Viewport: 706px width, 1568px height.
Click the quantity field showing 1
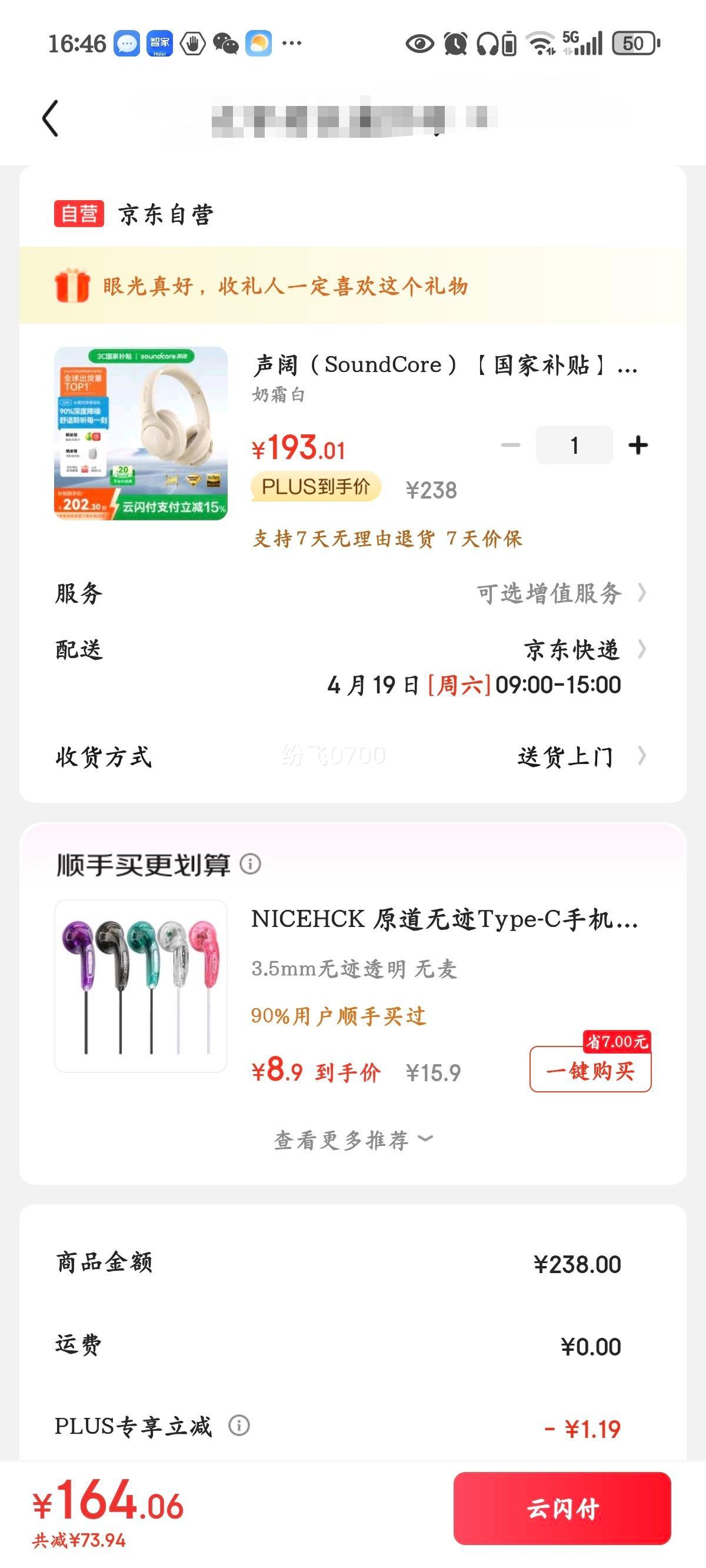click(x=574, y=444)
